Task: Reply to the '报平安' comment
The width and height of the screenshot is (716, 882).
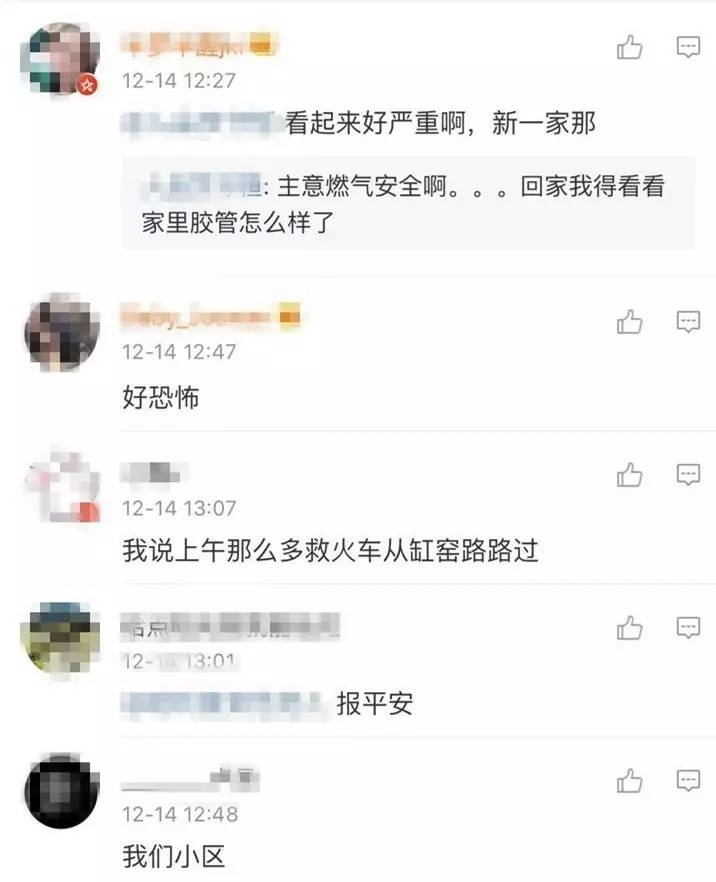Action: [x=688, y=628]
